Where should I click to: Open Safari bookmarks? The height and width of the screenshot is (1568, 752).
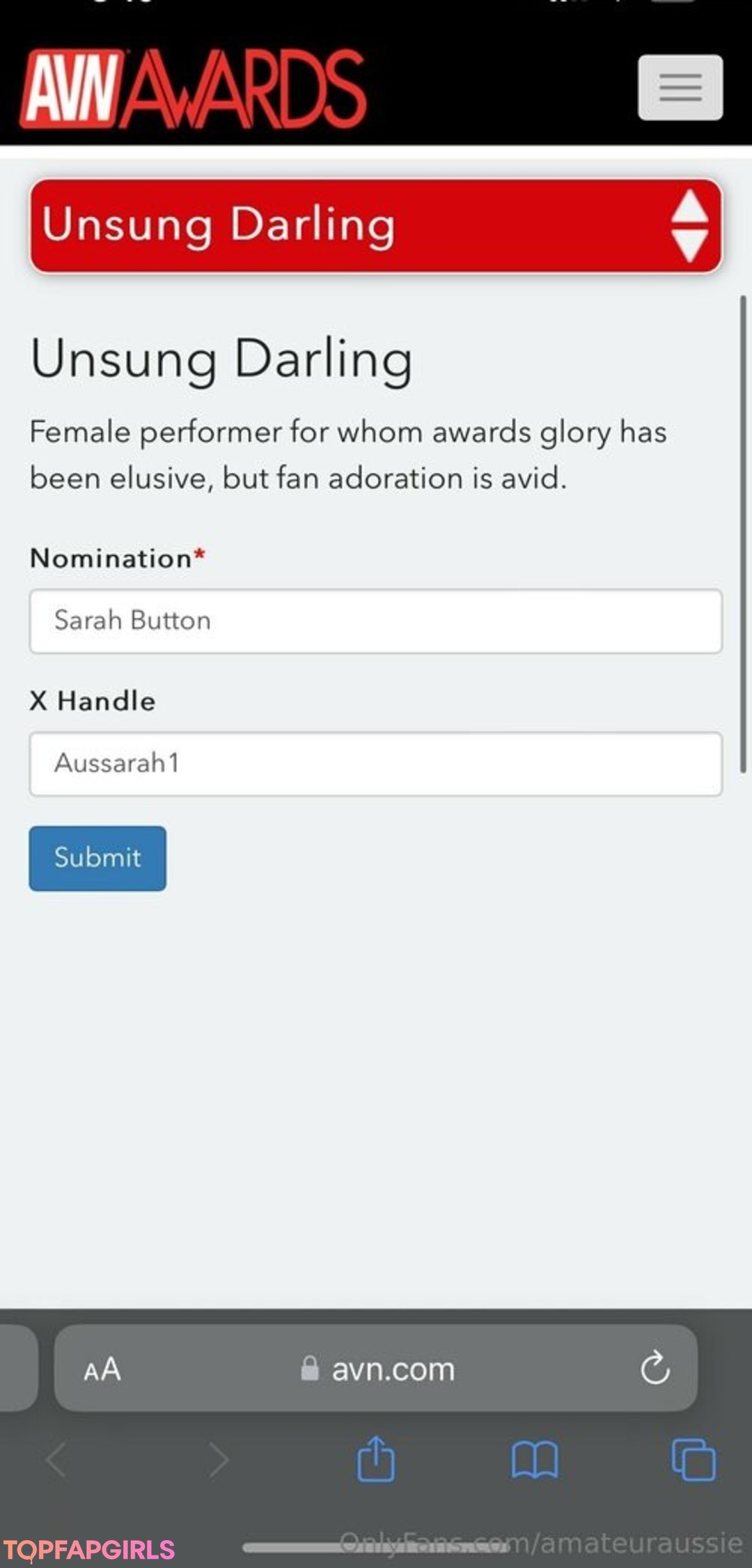[534, 1459]
